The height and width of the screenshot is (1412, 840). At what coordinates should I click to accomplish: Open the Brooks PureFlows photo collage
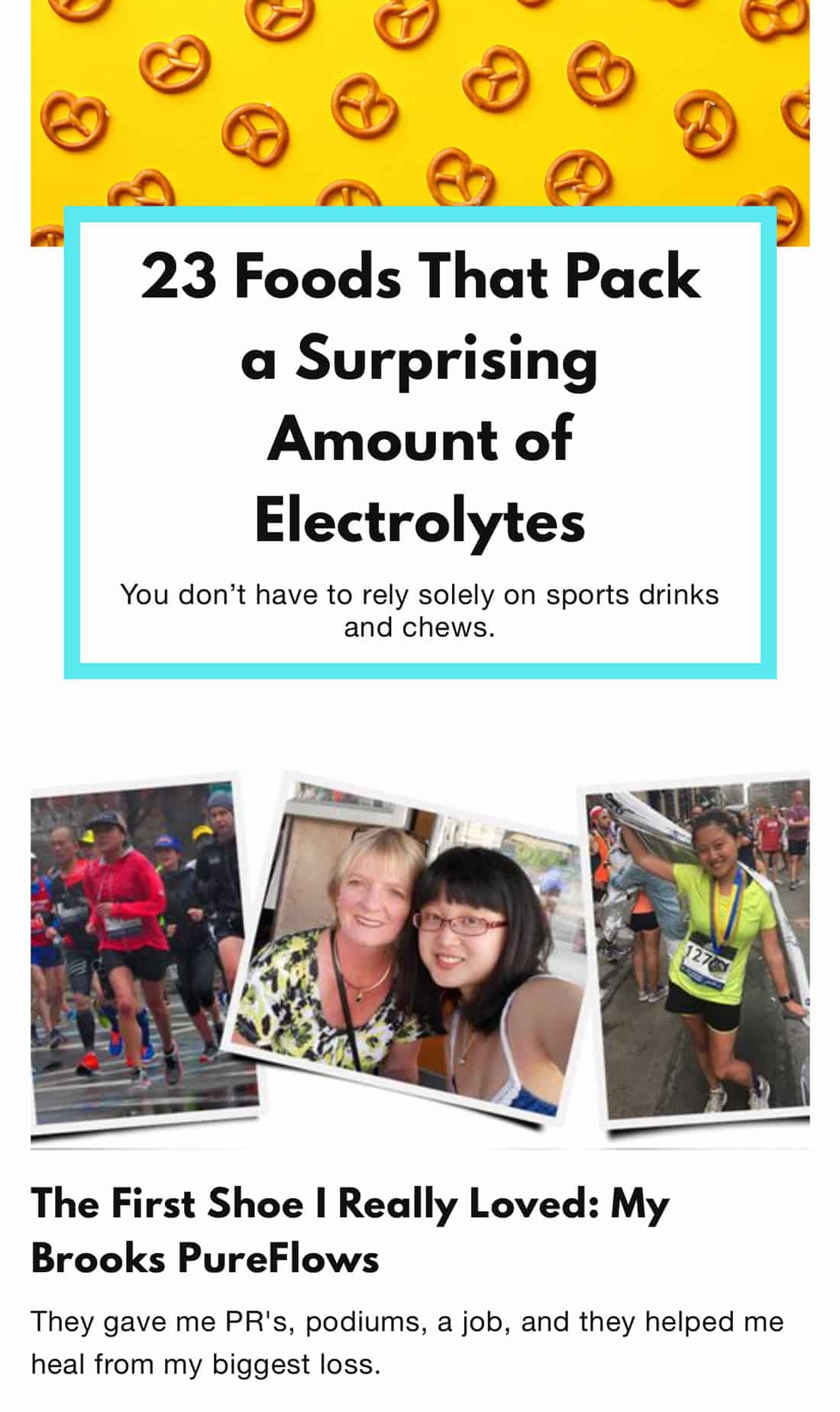tap(420, 955)
